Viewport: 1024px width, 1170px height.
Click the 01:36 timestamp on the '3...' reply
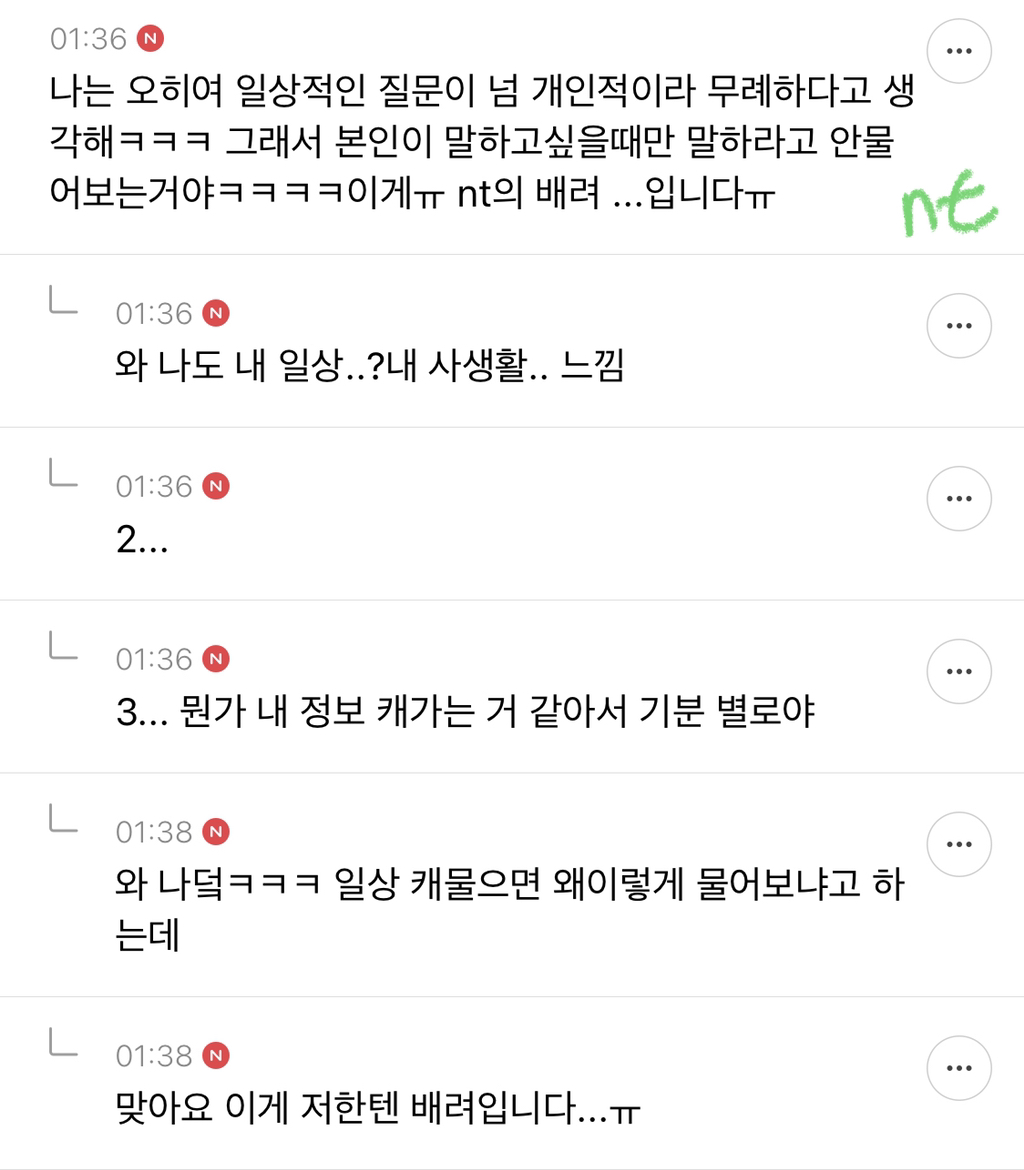(x=157, y=658)
